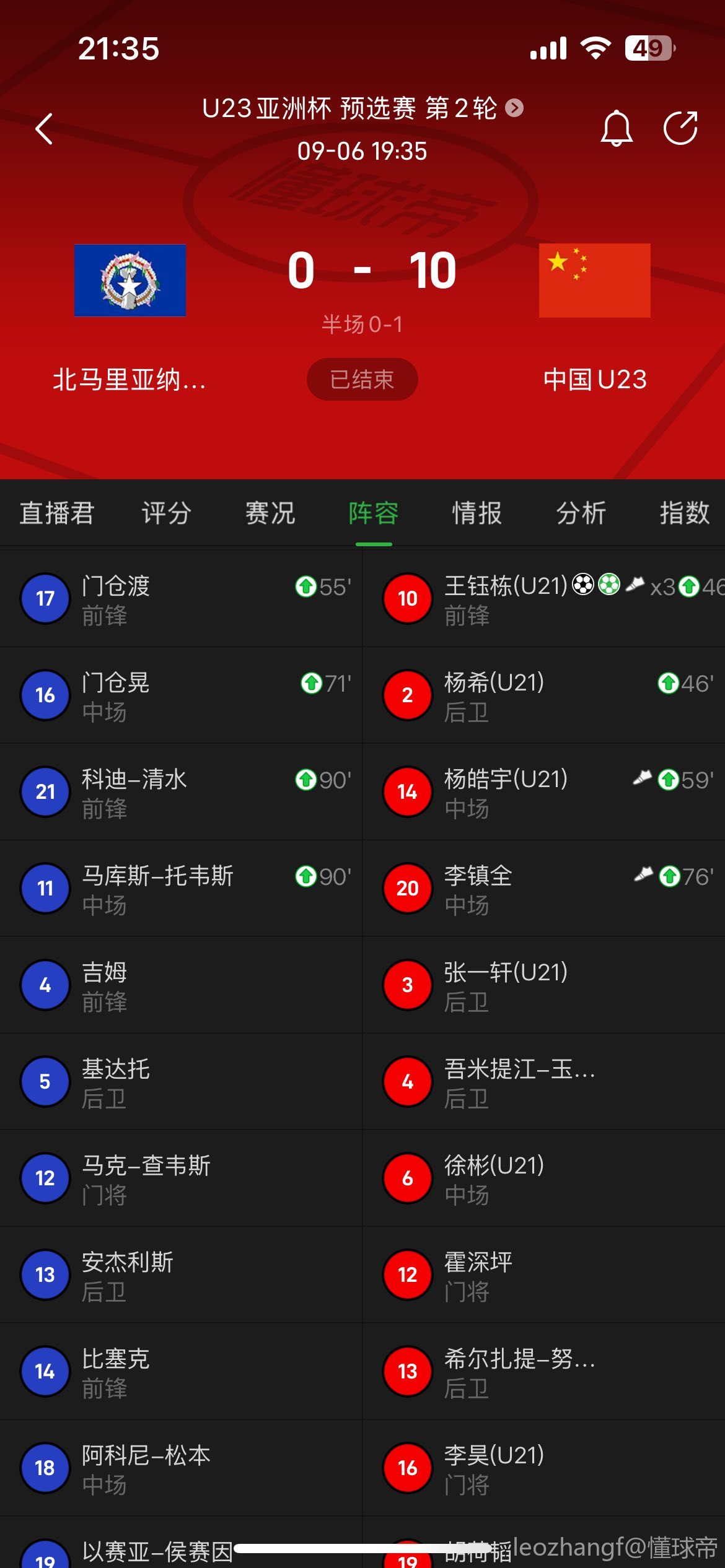The width and height of the screenshot is (725, 1568).
Task: Switch to the 赛况 tab
Action: [270, 513]
